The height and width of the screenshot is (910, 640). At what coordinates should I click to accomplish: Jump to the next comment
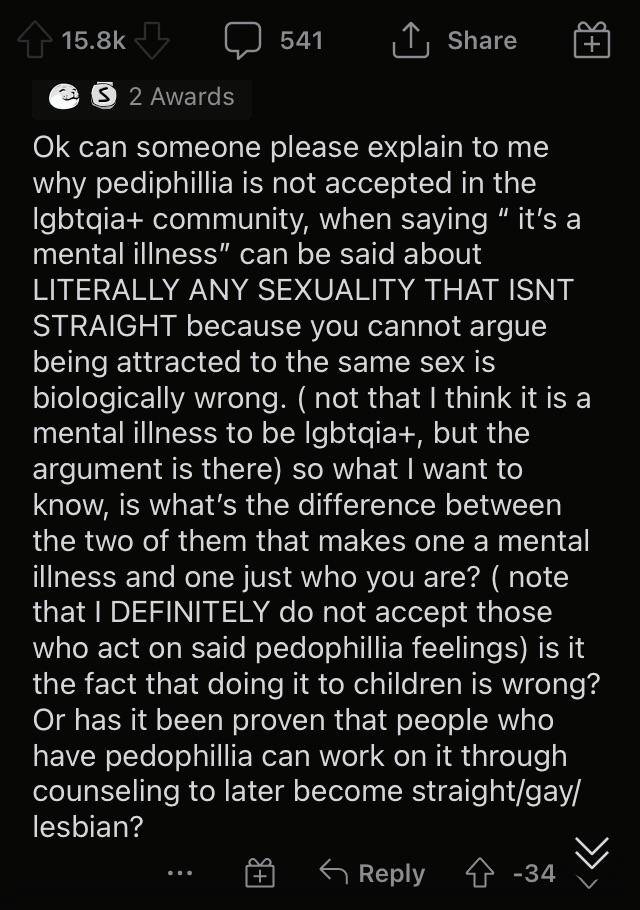[x=593, y=861]
